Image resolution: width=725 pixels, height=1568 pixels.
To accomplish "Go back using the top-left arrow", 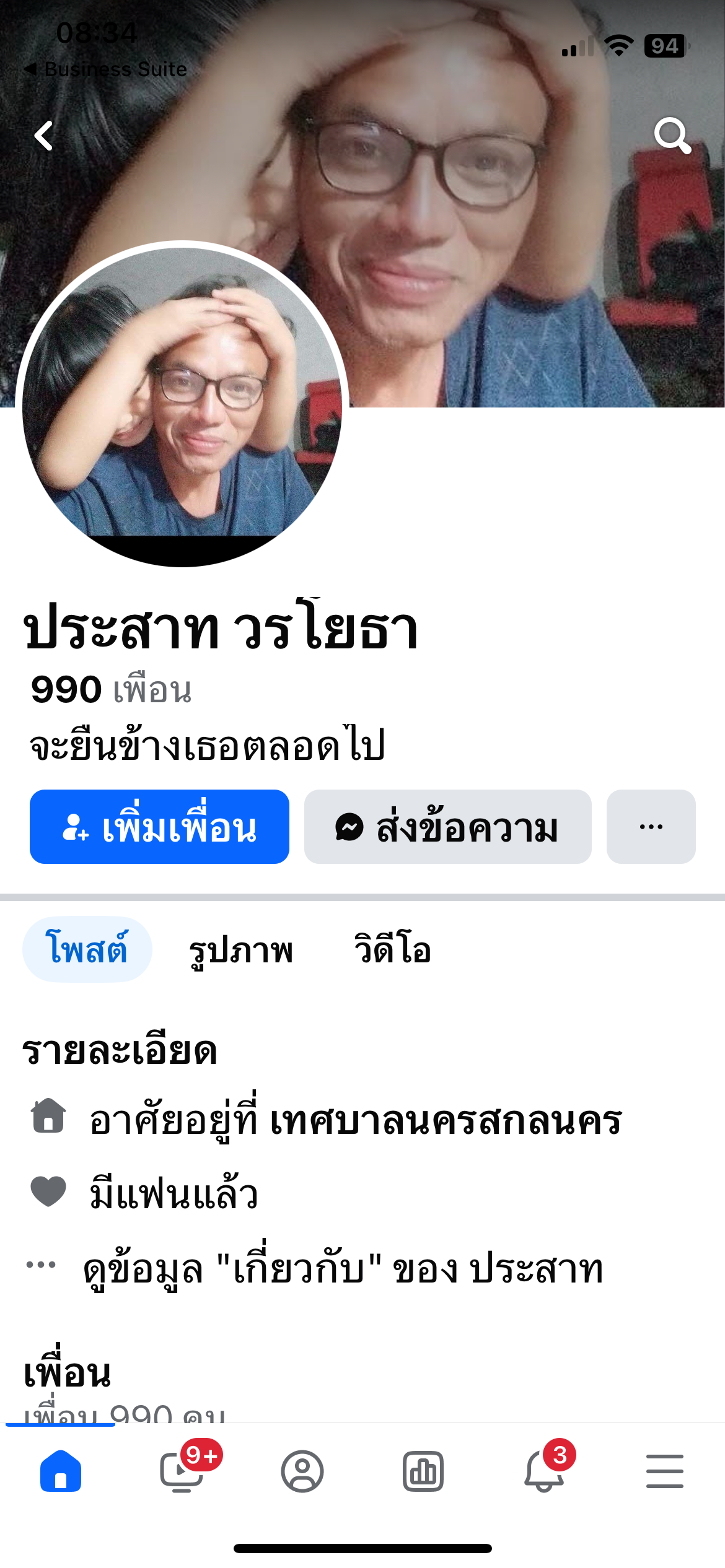I will point(44,136).
